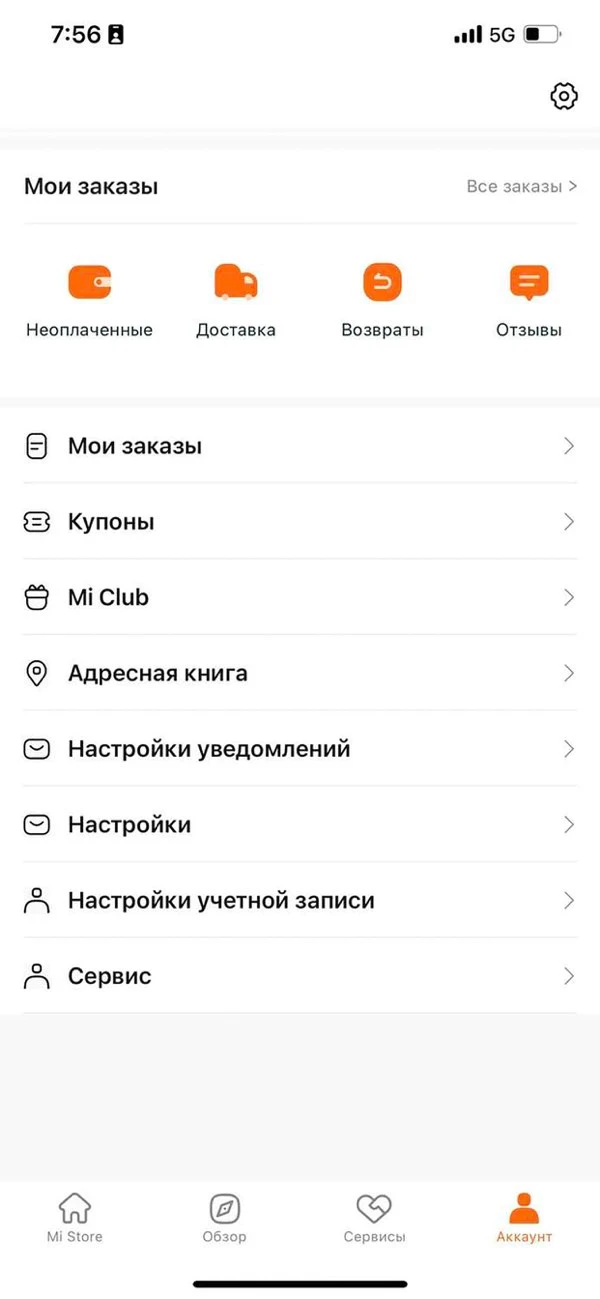Go to the Сервисы tab
Image resolution: width=600 pixels, height=1299 pixels.
point(374,1218)
